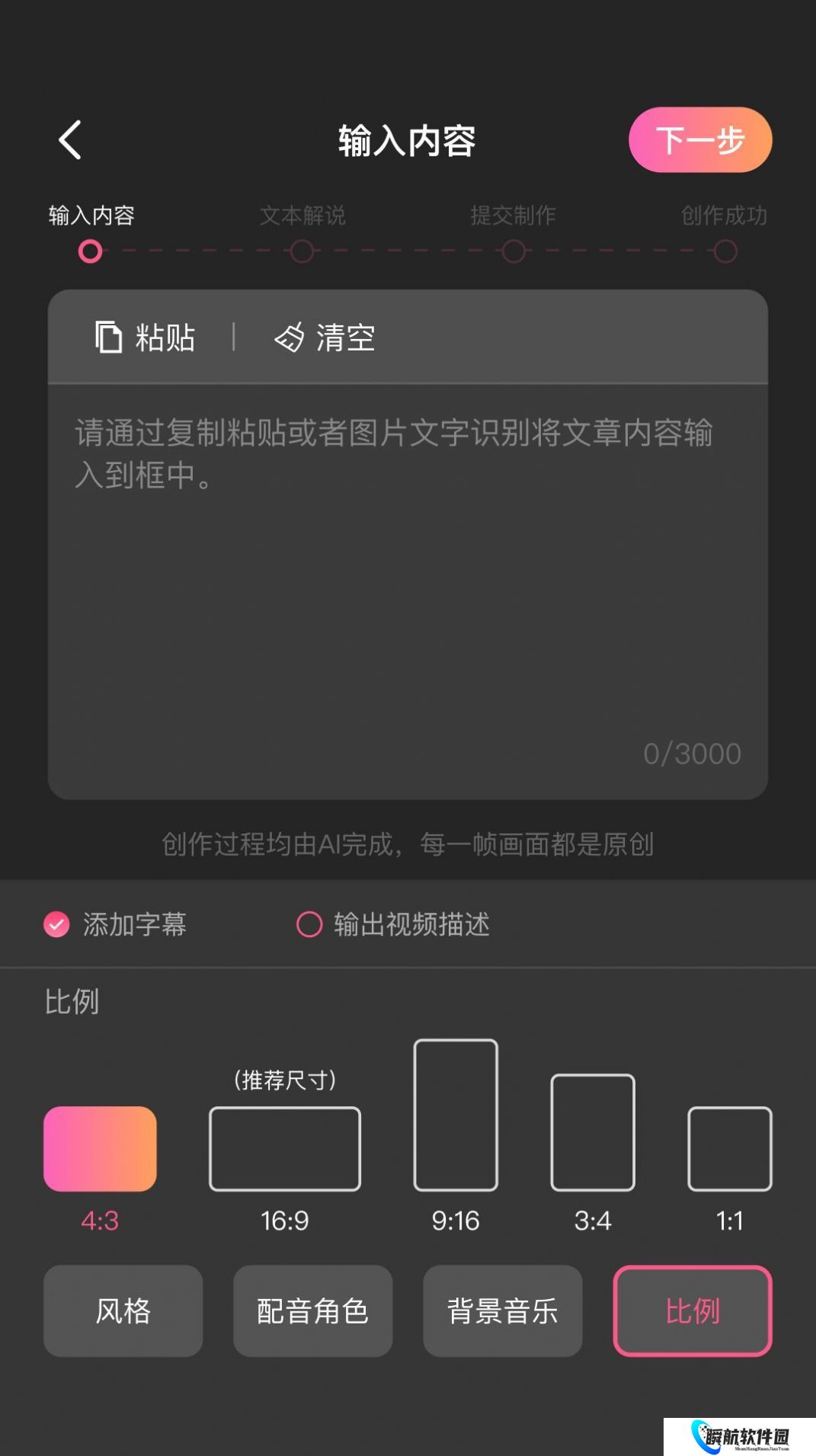Screen dimensions: 816x1456
Task: Open the 背景音乐 options
Action: point(502,1310)
